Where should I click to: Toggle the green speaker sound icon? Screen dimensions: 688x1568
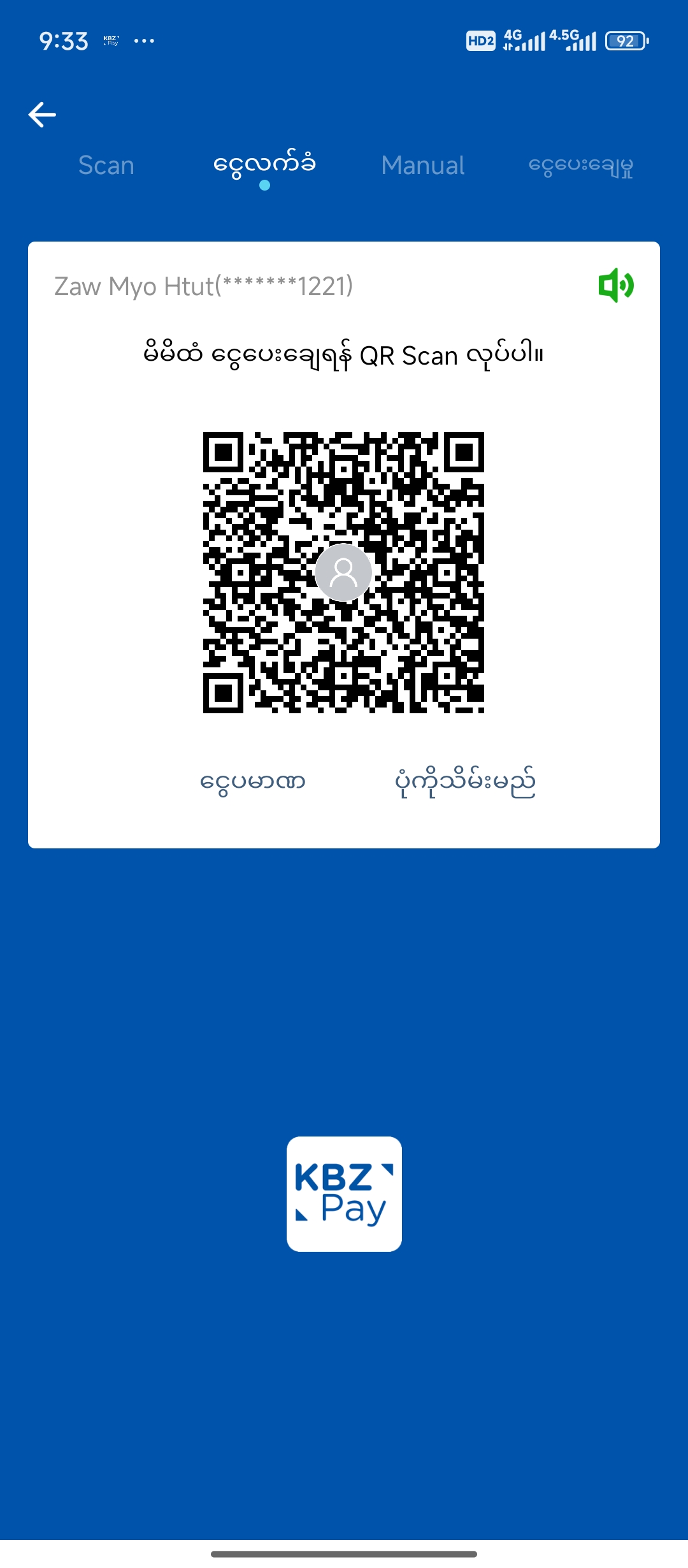615,286
